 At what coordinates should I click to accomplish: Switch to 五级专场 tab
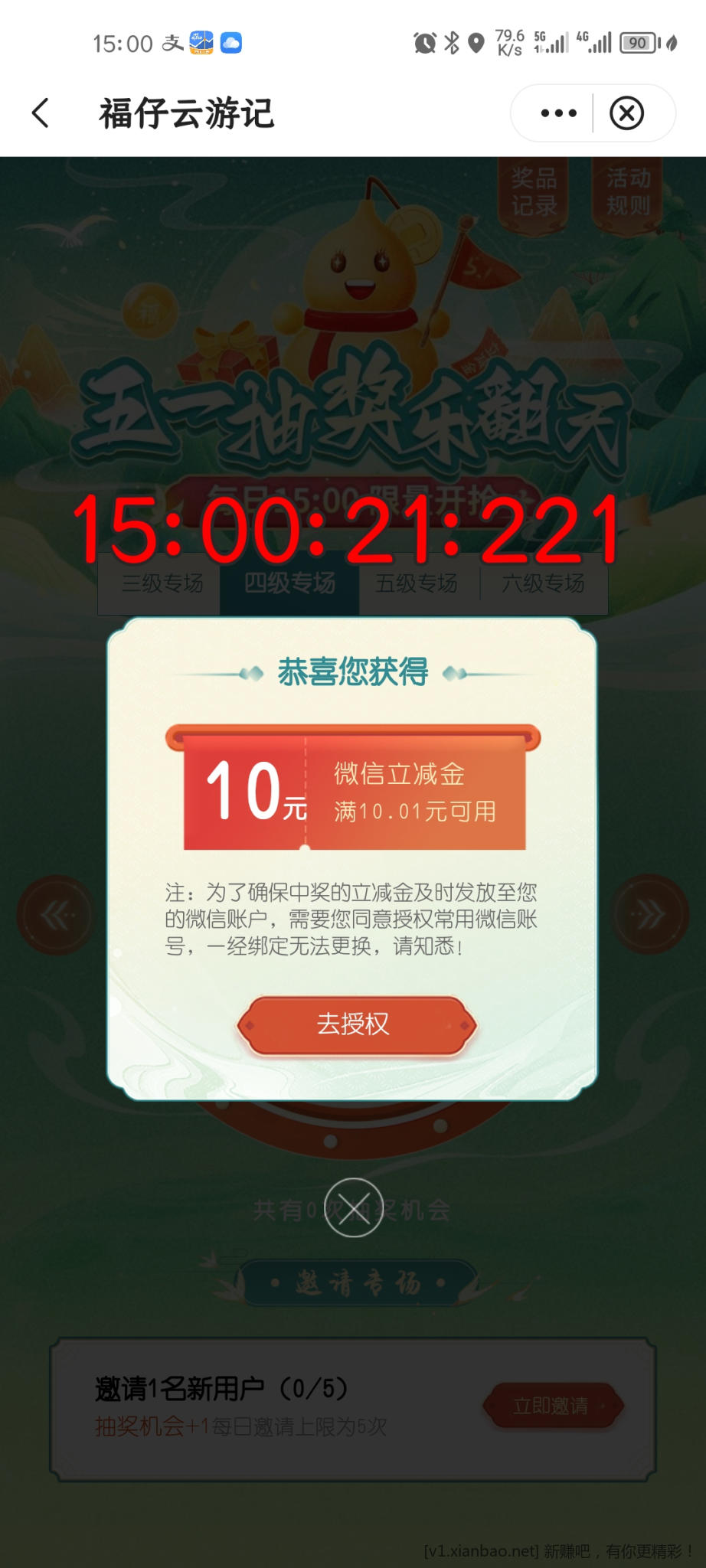point(417,584)
